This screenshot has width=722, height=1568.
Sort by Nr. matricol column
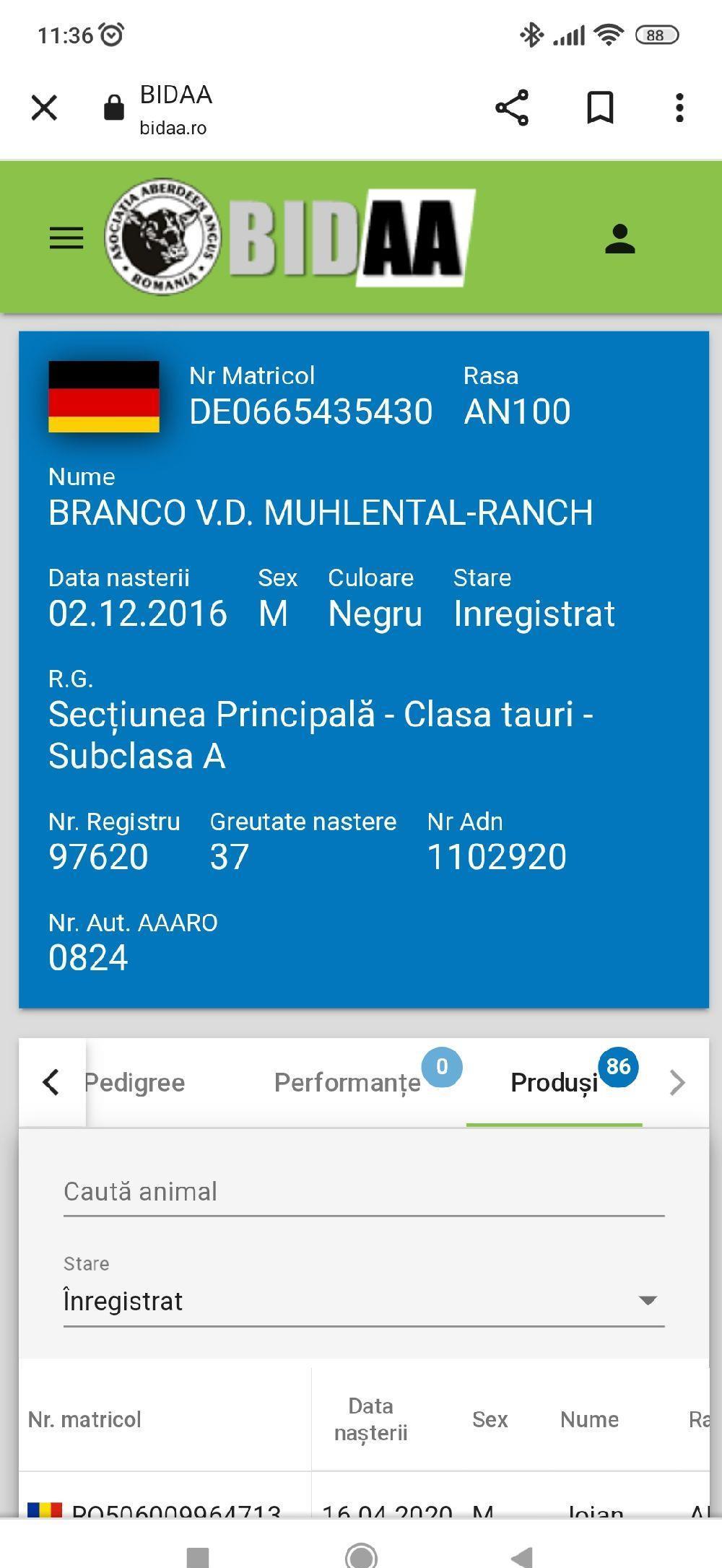tap(85, 1419)
